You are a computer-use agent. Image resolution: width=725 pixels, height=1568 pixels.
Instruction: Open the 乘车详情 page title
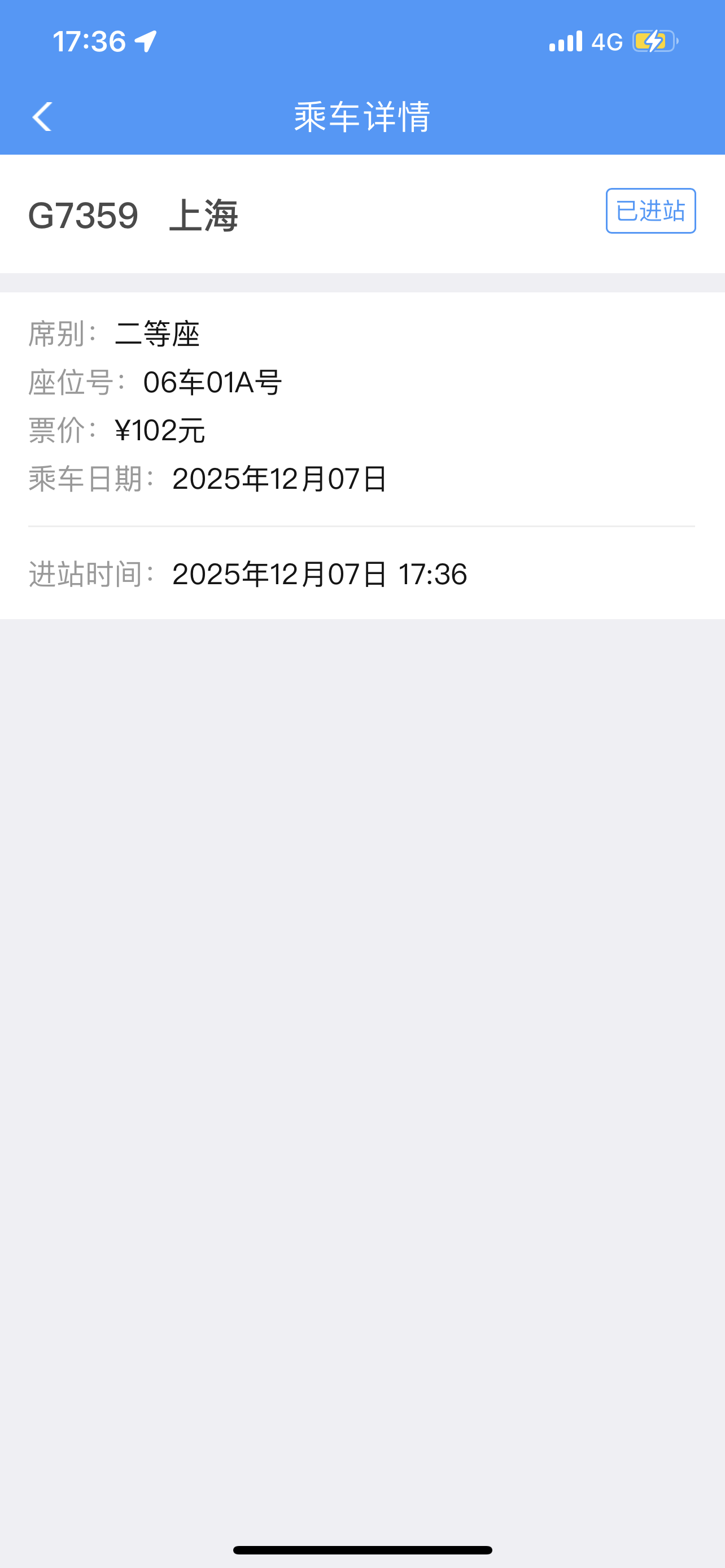pos(362,117)
